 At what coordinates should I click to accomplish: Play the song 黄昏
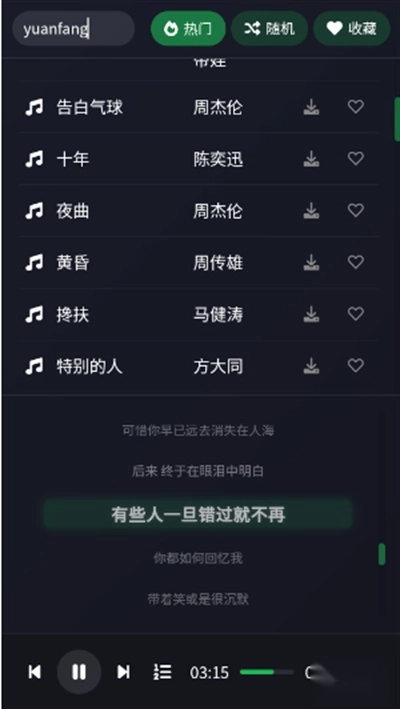point(199,262)
